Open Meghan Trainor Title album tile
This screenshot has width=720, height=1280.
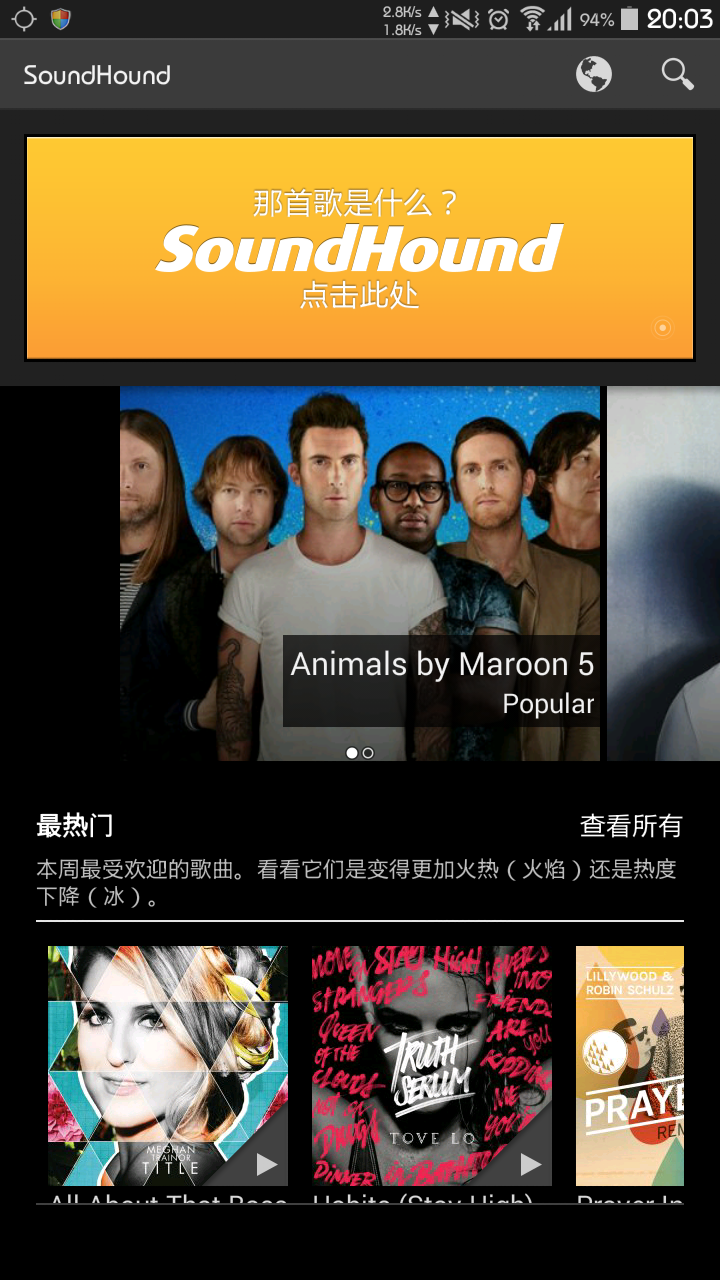click(150, 1050)
